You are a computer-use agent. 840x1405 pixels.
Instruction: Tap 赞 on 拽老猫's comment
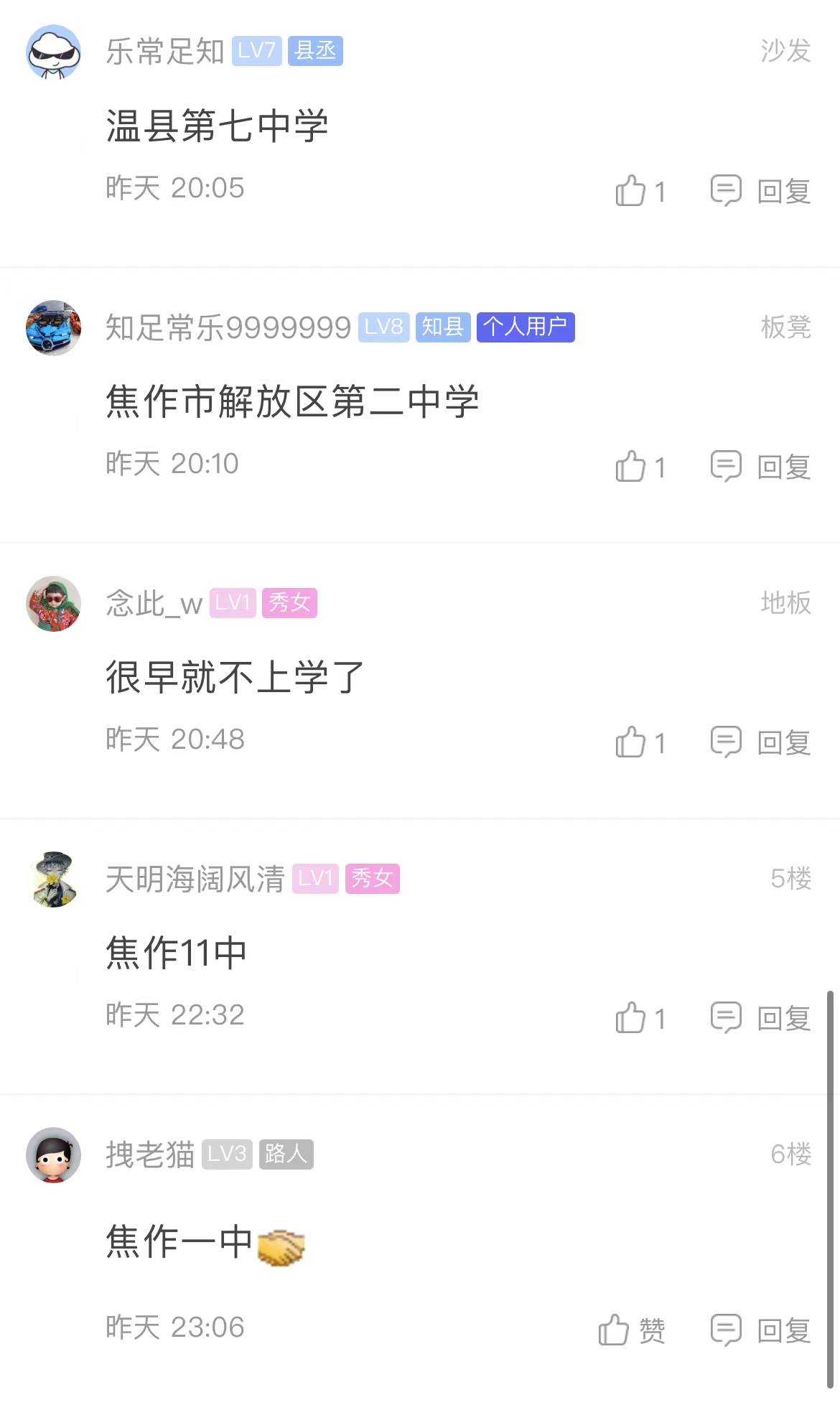630,1330
